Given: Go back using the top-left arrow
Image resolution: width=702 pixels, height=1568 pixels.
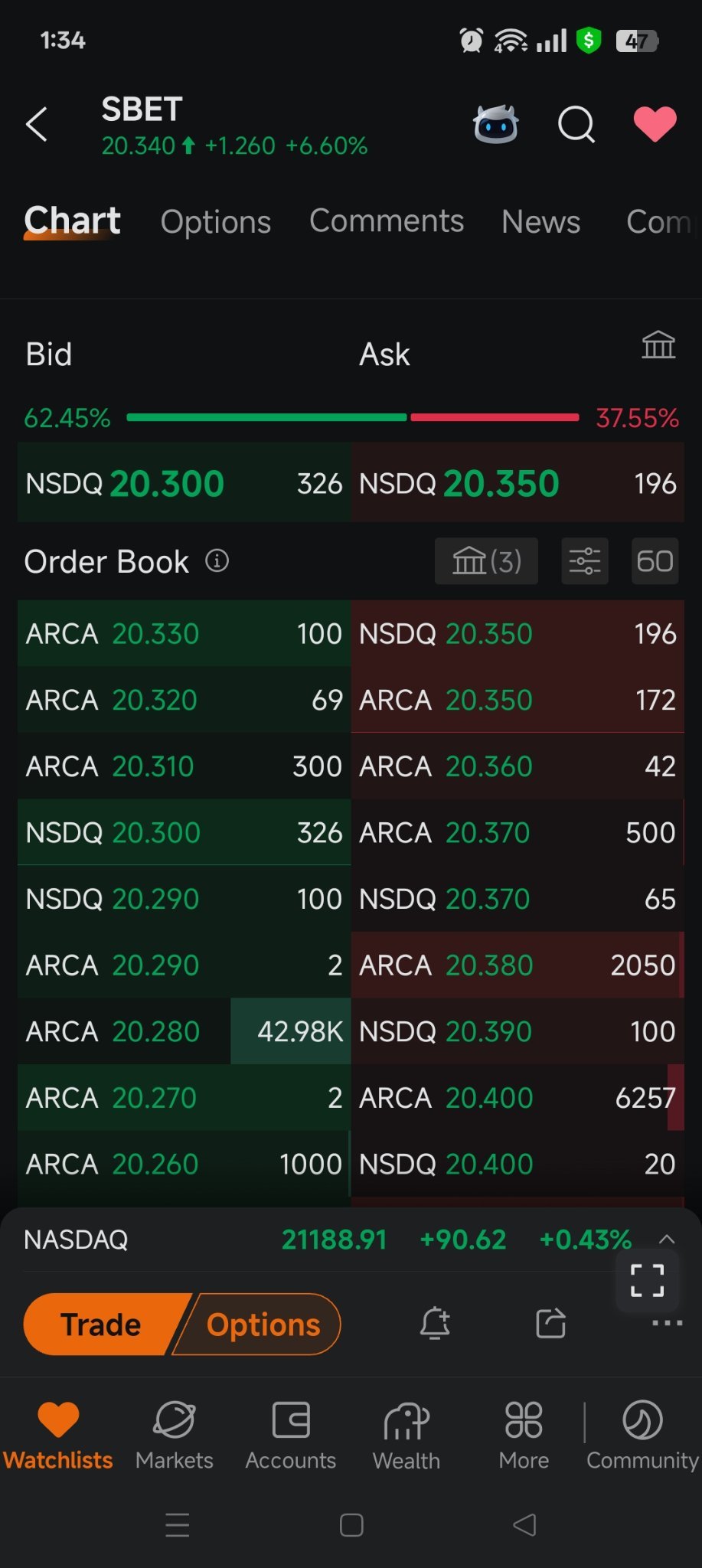Looking at the screenshot, I should pos(37,124).
